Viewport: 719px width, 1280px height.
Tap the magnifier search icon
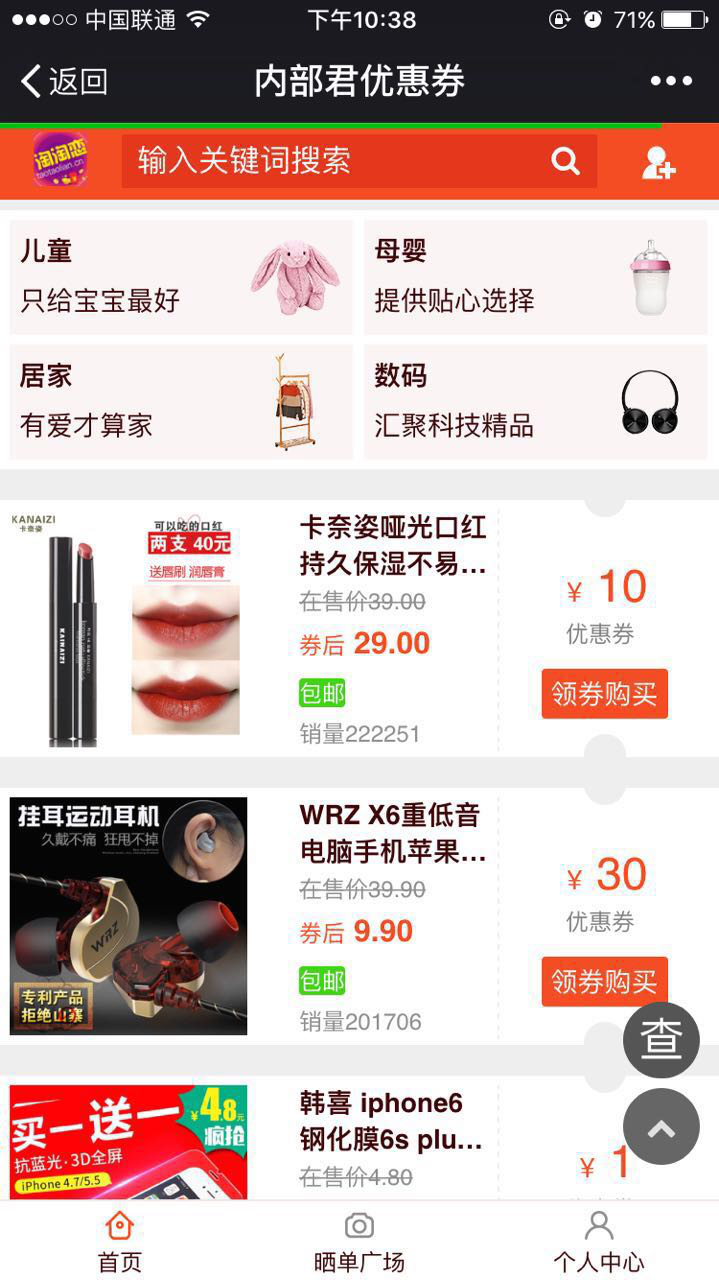tap(566, 161)
